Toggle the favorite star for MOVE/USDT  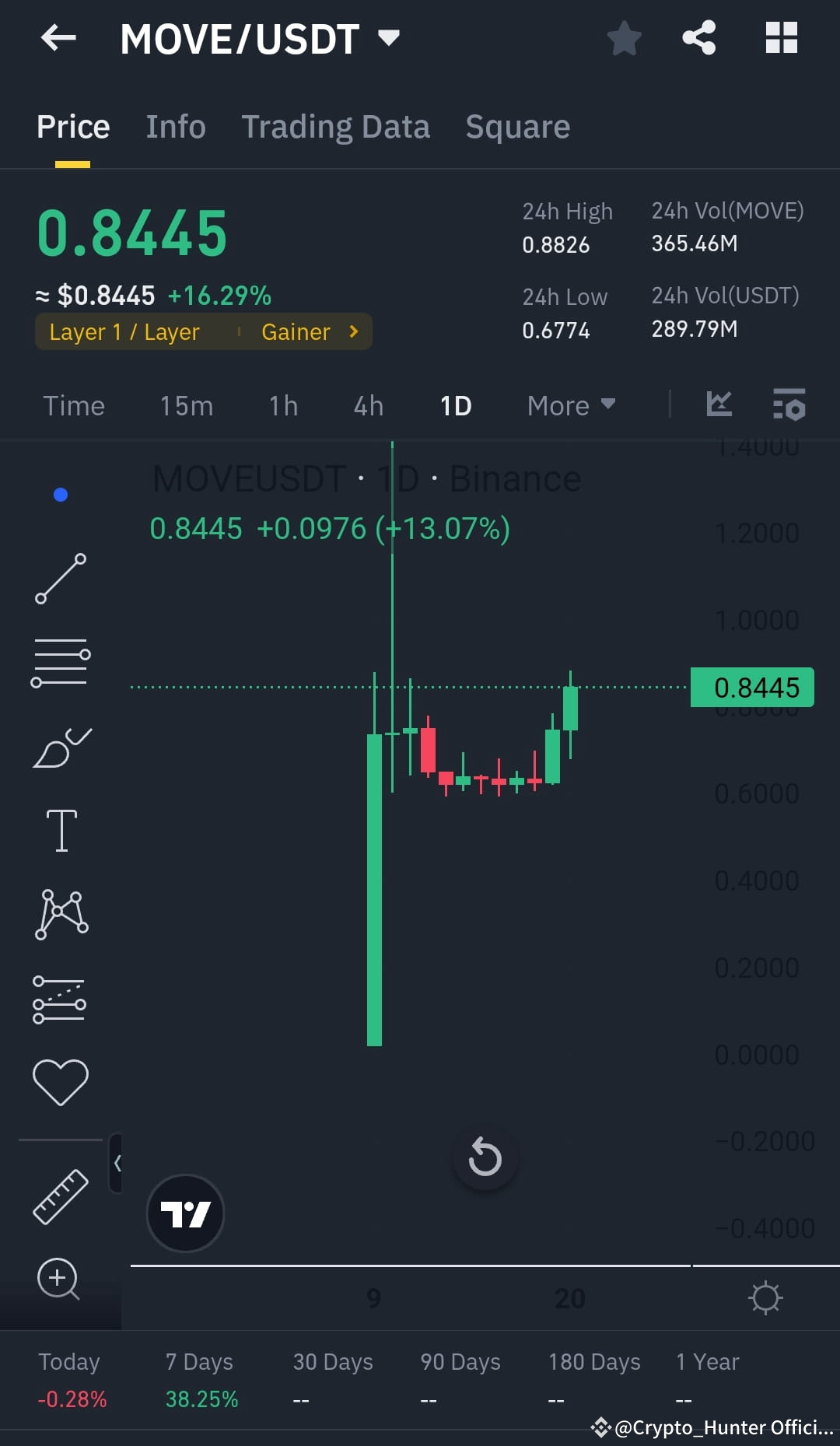(624, 38)
